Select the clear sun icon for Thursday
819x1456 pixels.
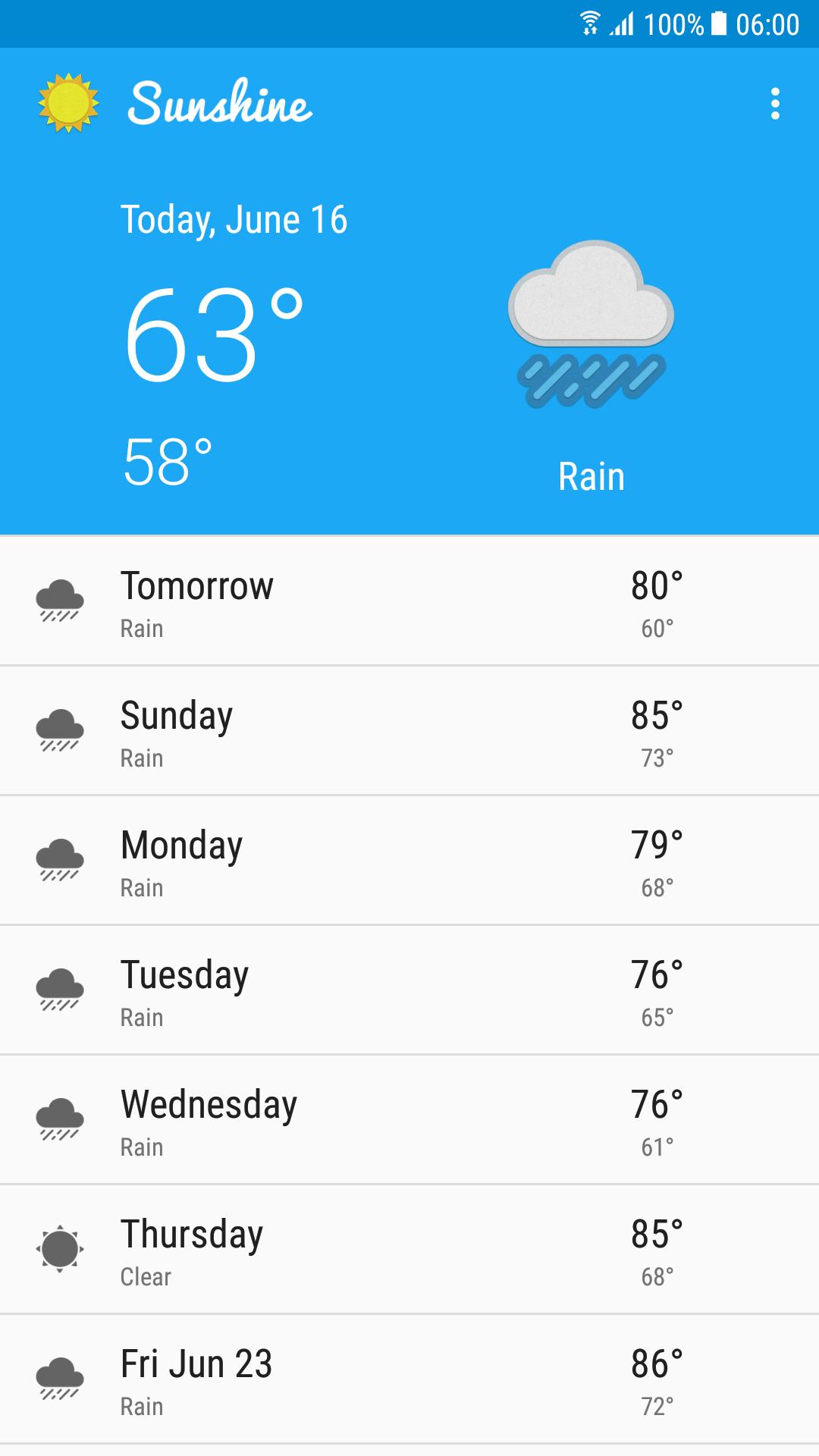tap(60, 1249)
